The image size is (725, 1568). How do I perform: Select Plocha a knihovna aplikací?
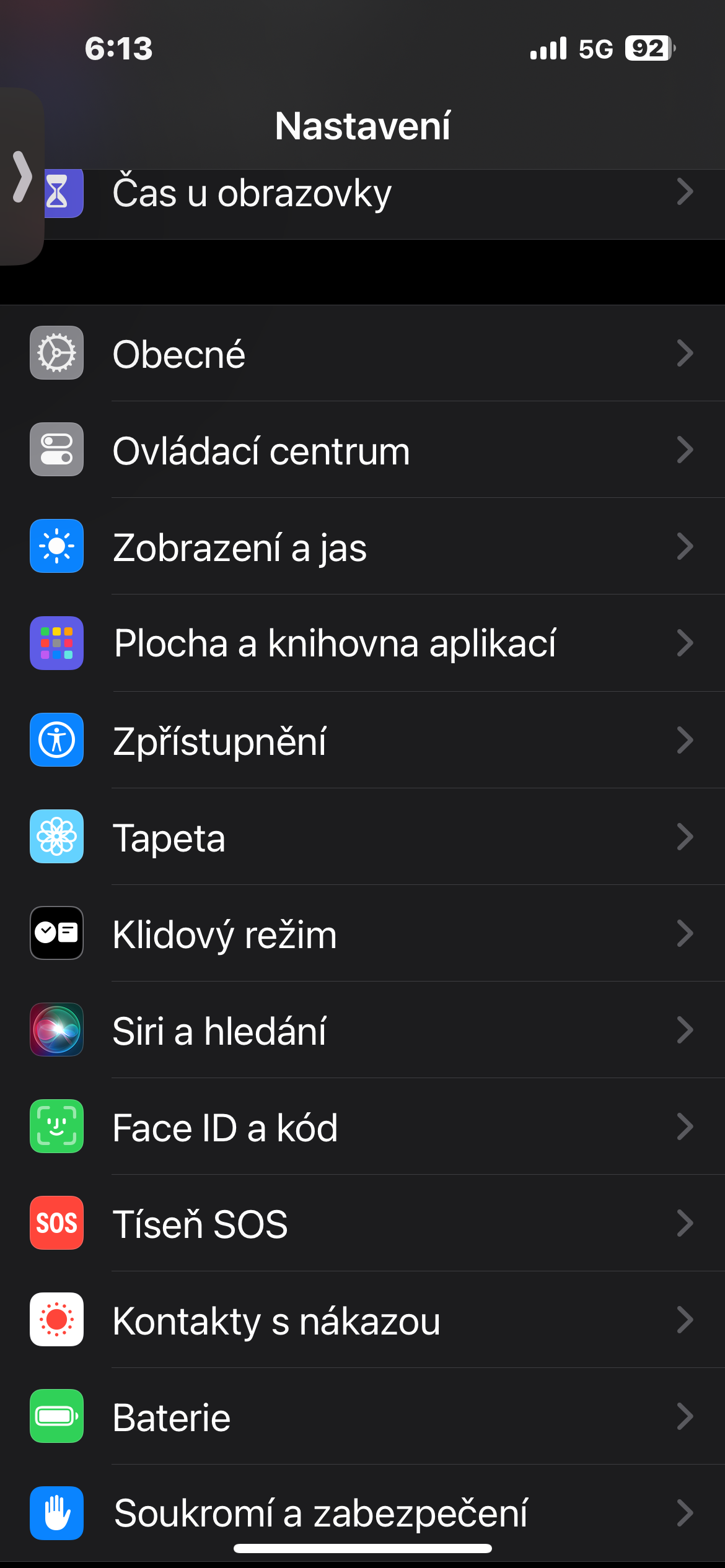point(372,643)
